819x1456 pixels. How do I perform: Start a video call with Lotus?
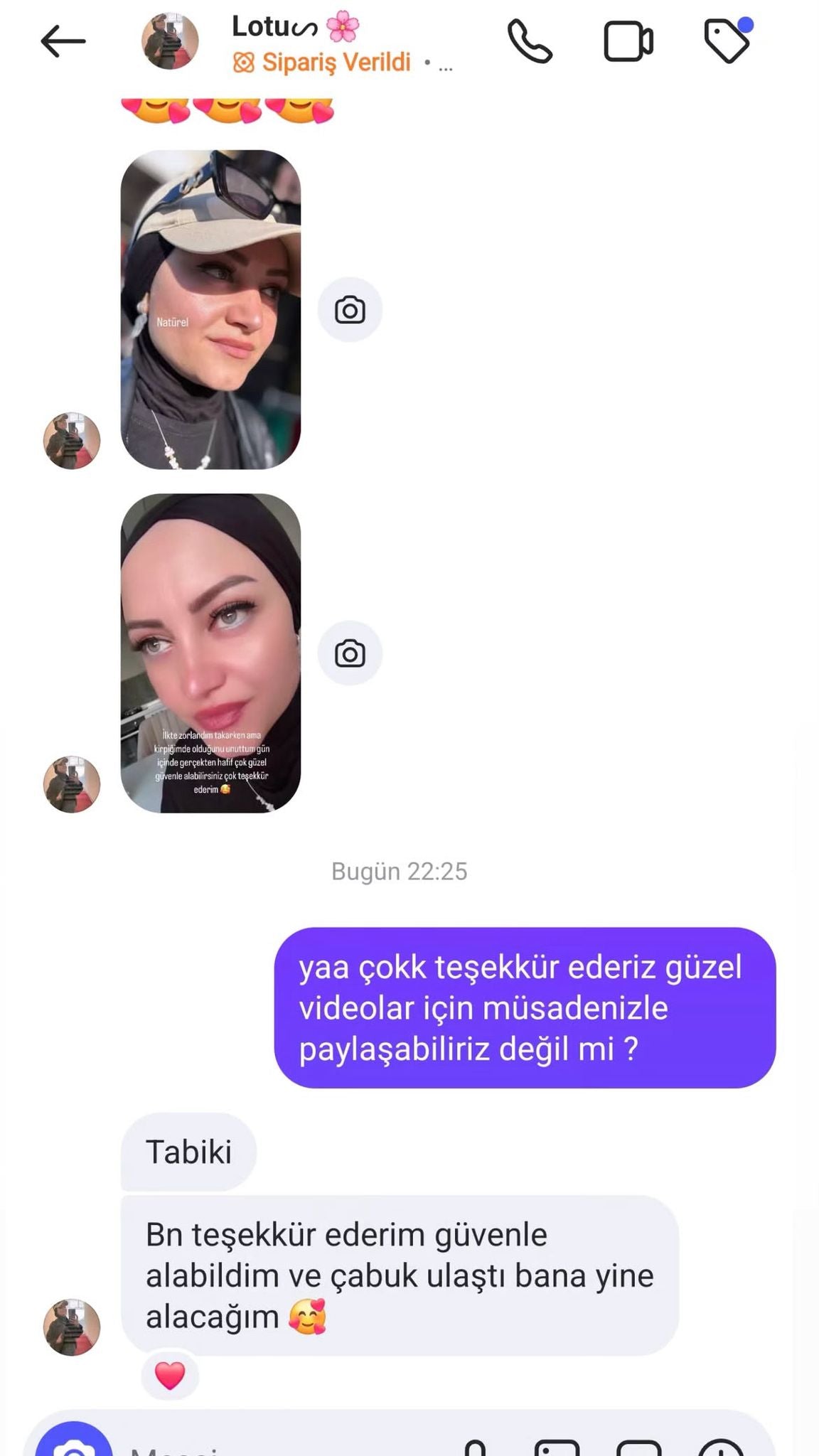[x=628, y=41]
